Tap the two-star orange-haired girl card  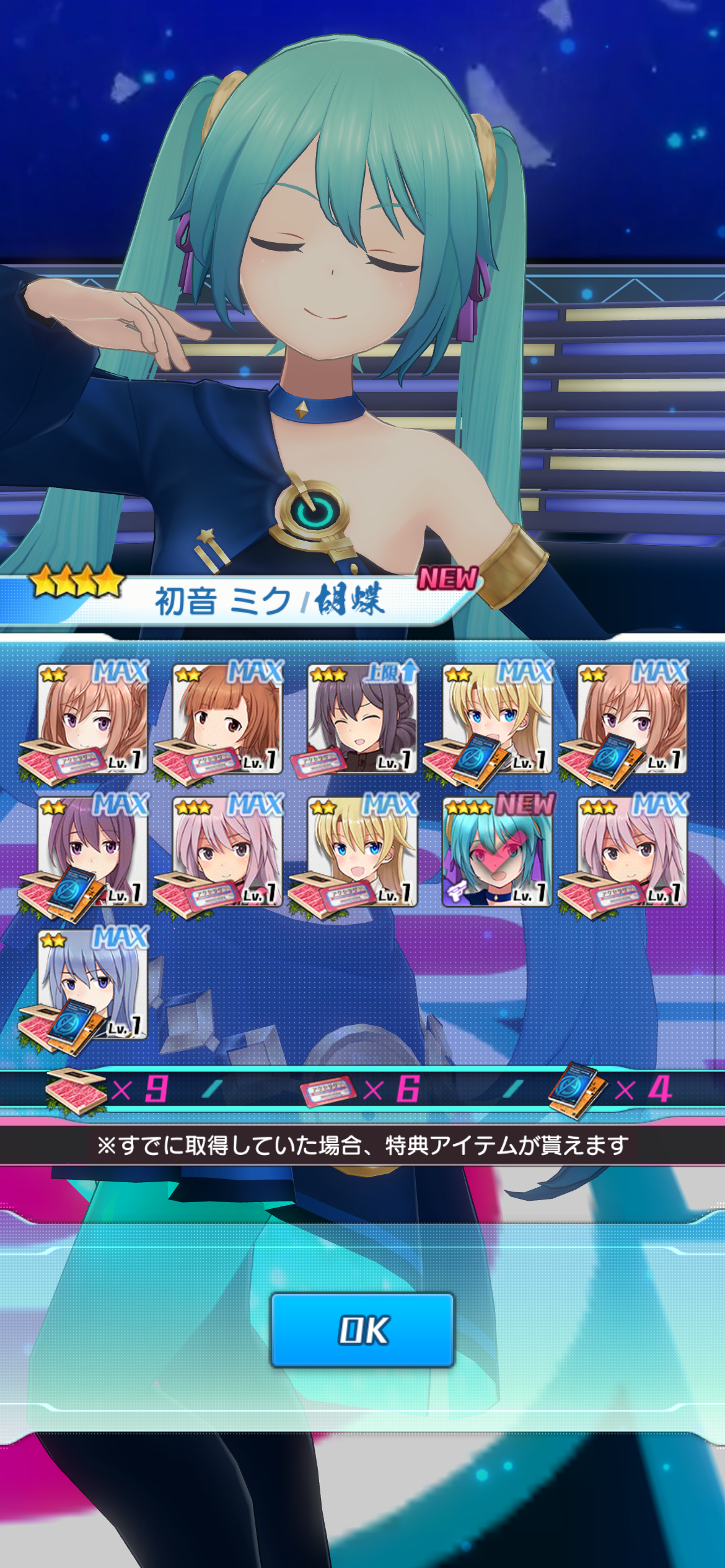click(227, 718)
